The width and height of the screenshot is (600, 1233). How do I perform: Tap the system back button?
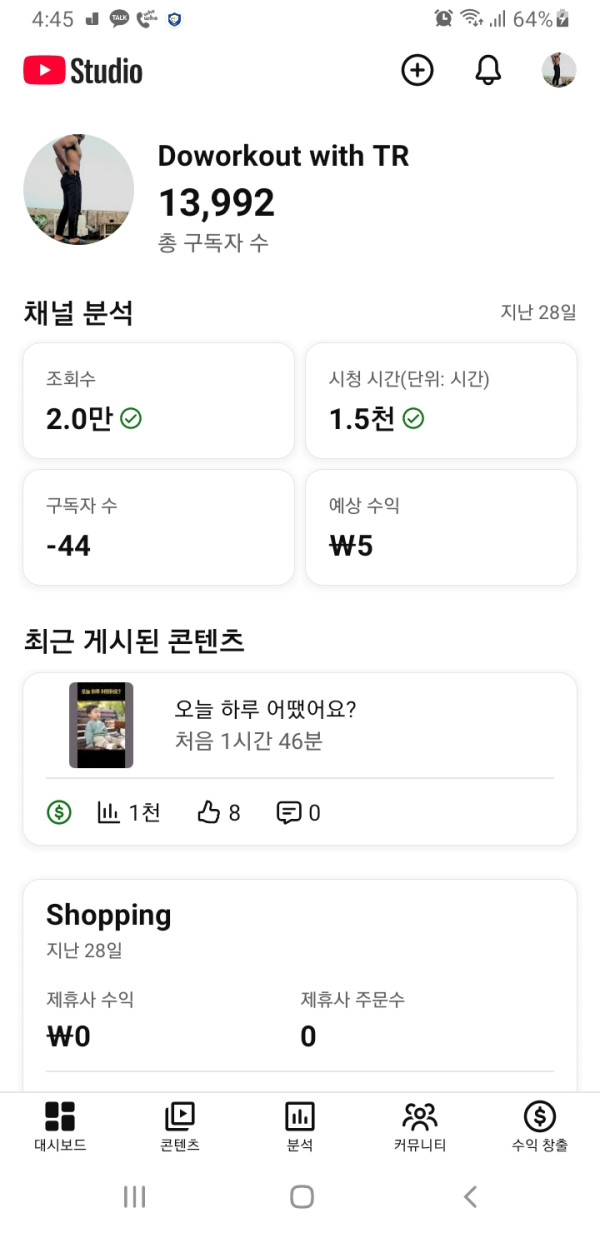coord(470,1197)
